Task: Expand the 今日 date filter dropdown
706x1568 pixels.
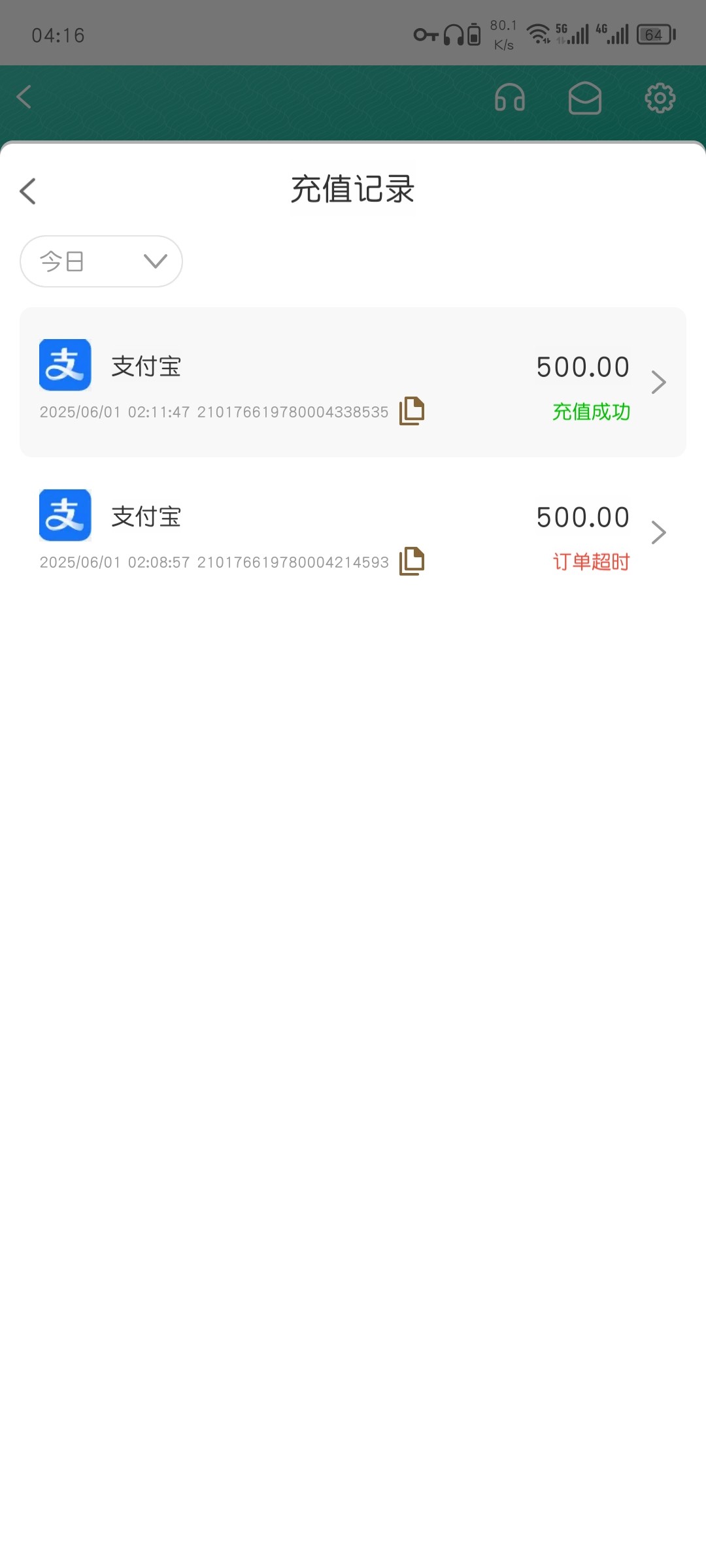Action: click(x=101, y=261)
